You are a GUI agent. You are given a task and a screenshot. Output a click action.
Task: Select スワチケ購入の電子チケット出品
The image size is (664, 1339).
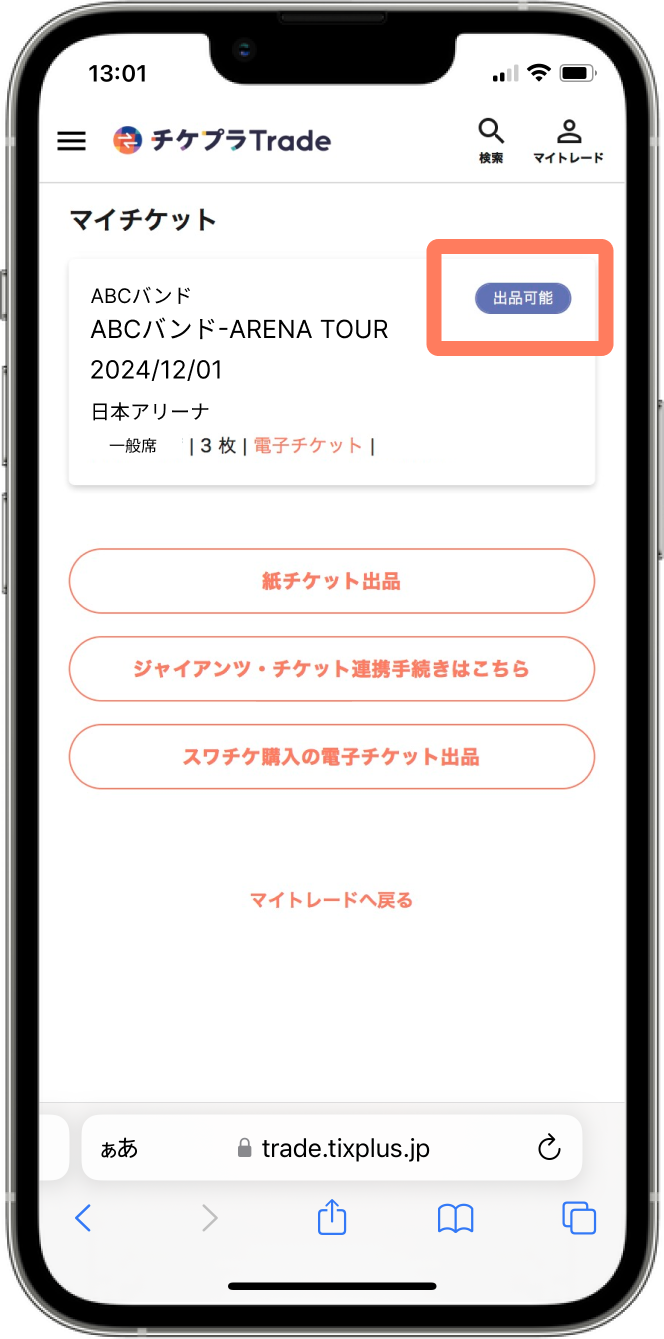click(331, 757)
